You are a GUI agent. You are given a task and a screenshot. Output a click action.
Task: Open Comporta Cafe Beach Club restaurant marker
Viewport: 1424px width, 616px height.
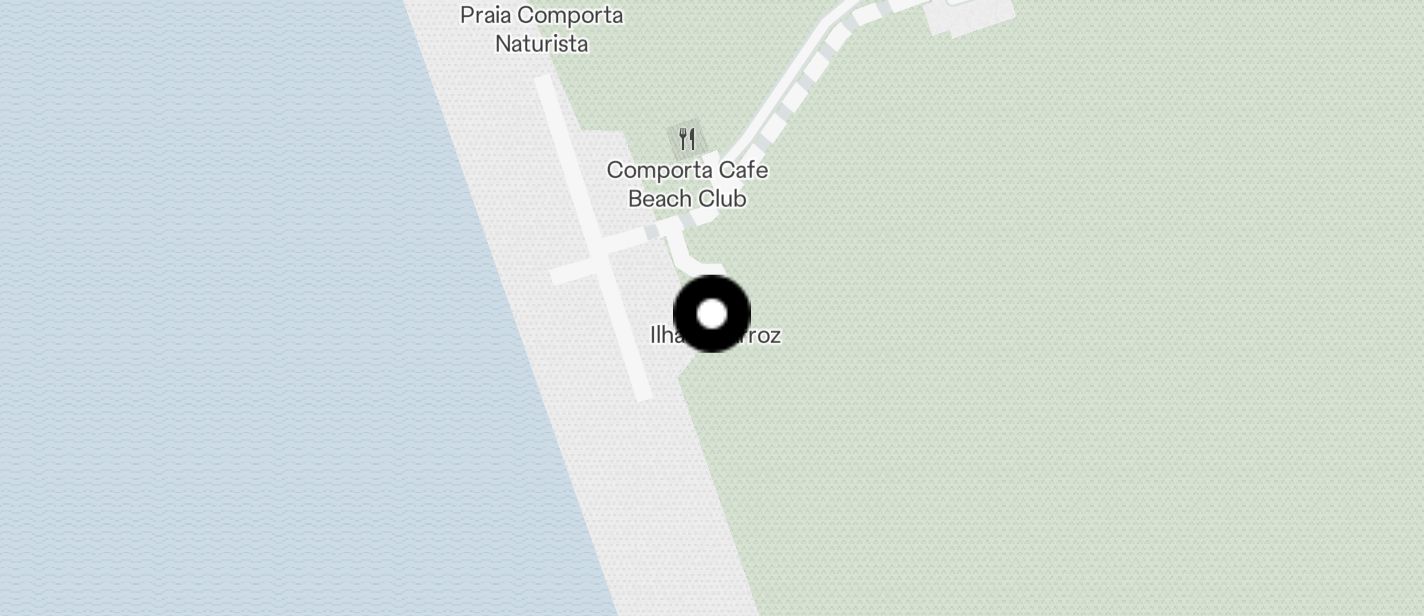pyautogui.click(x=686, y=138)
